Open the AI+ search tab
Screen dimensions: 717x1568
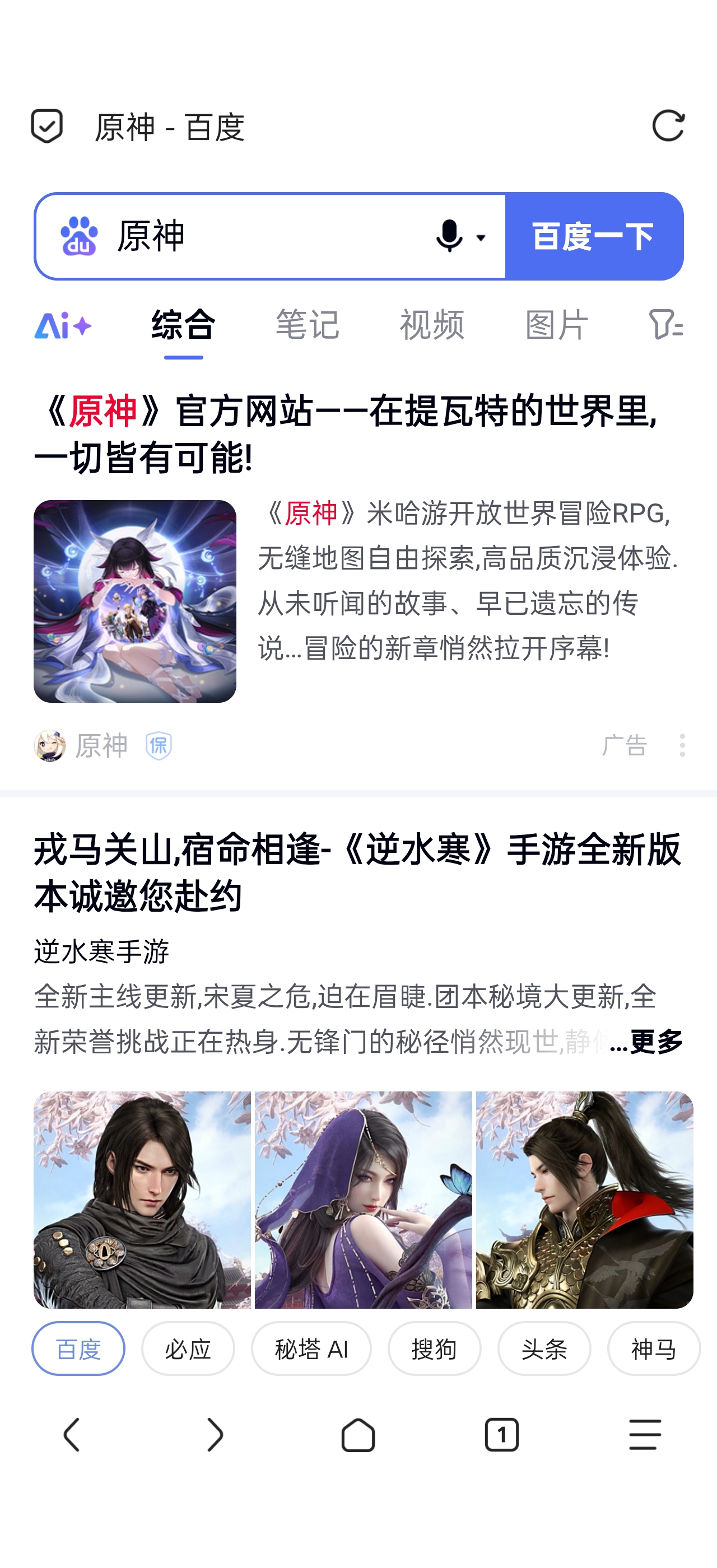coord(63,325)
